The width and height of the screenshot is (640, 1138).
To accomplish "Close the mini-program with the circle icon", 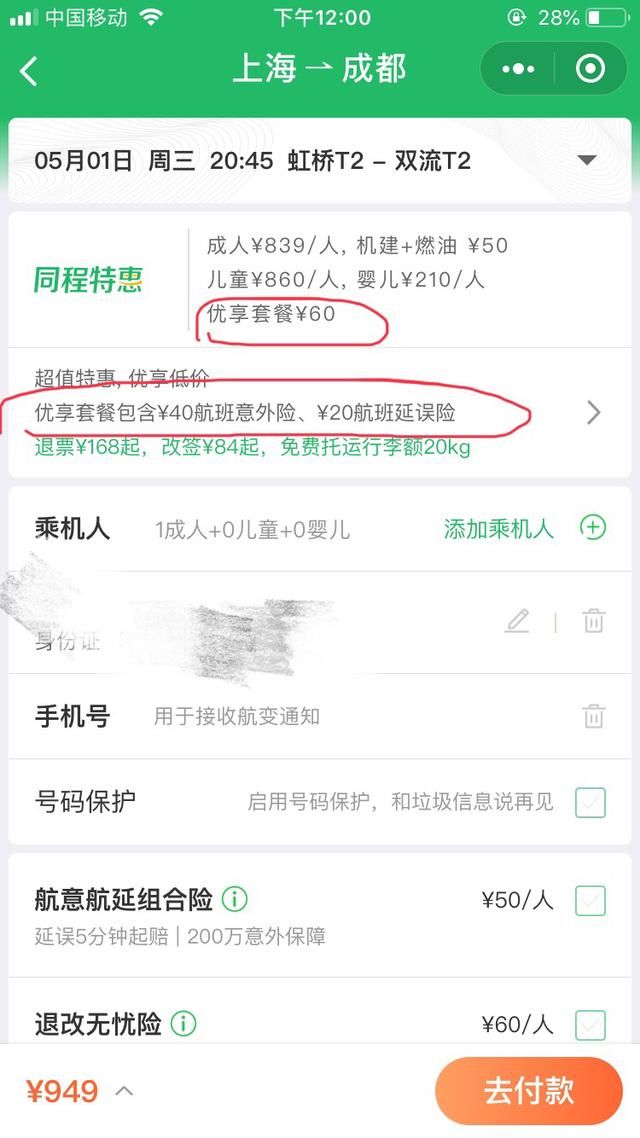I will 590,69.
